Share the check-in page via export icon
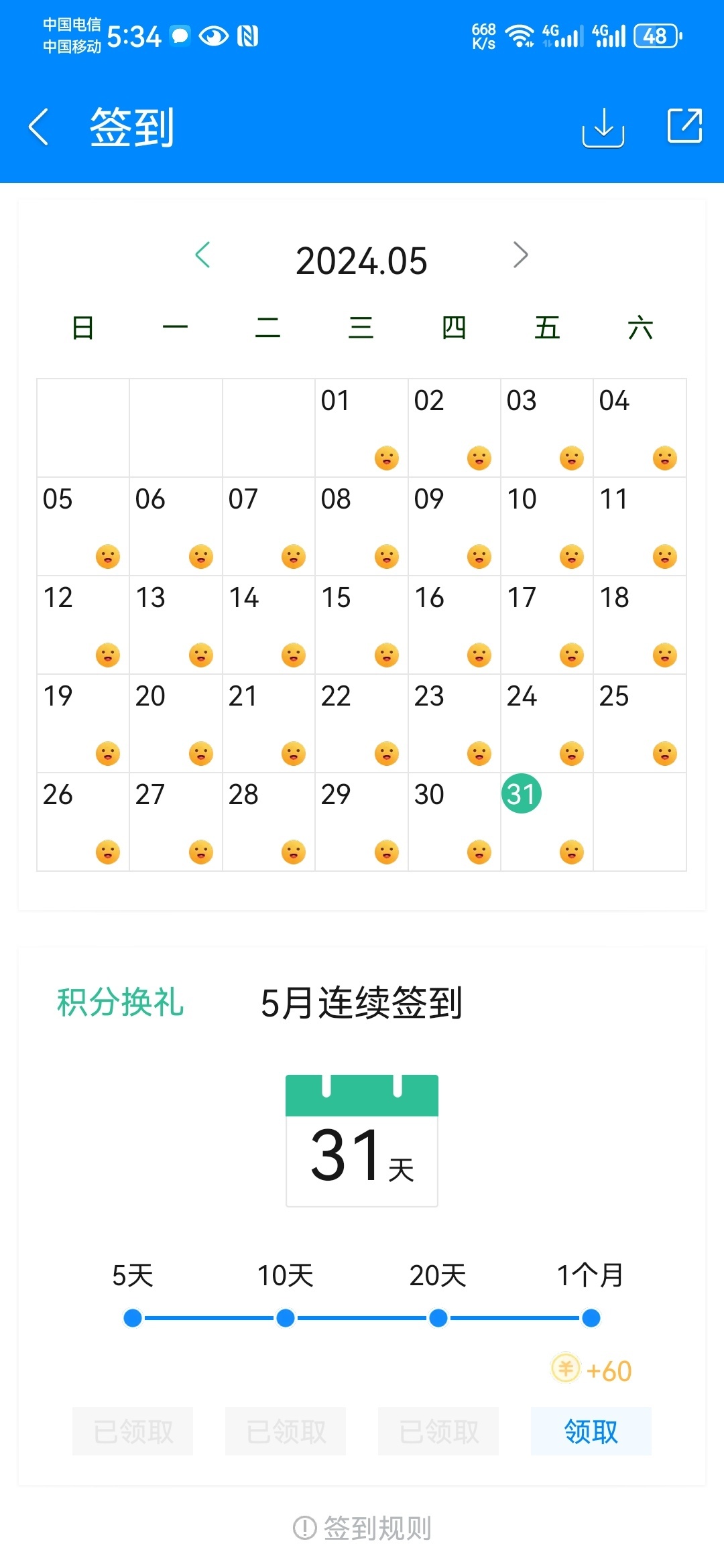724x1568 pixels. [x=684, y=125]
